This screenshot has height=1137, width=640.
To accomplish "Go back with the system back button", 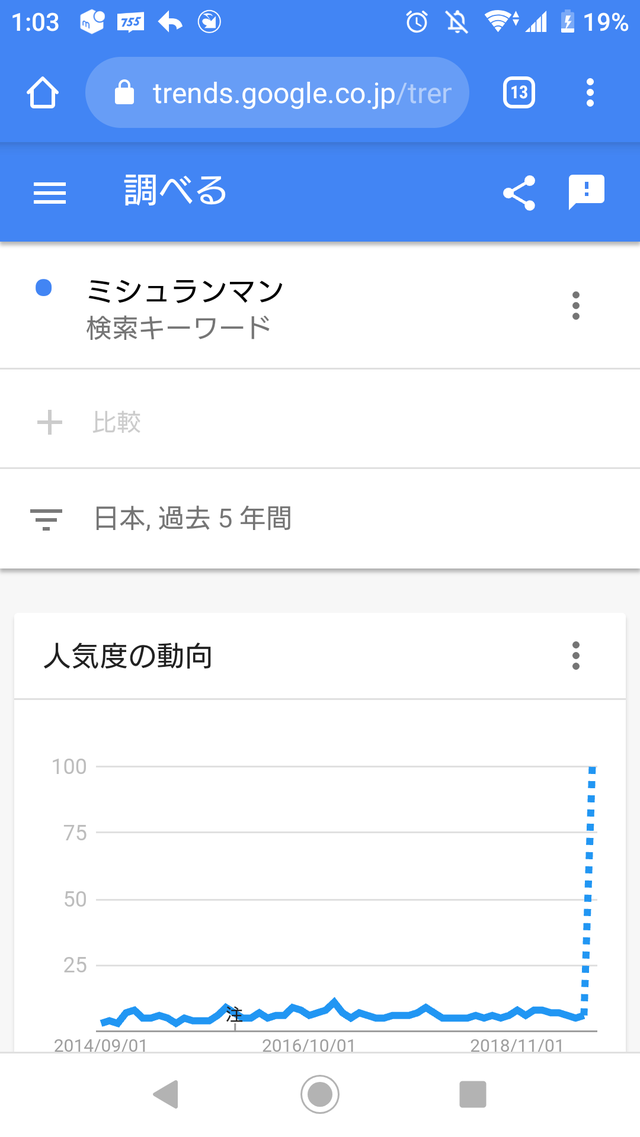I will click(x=166, y=1094).
